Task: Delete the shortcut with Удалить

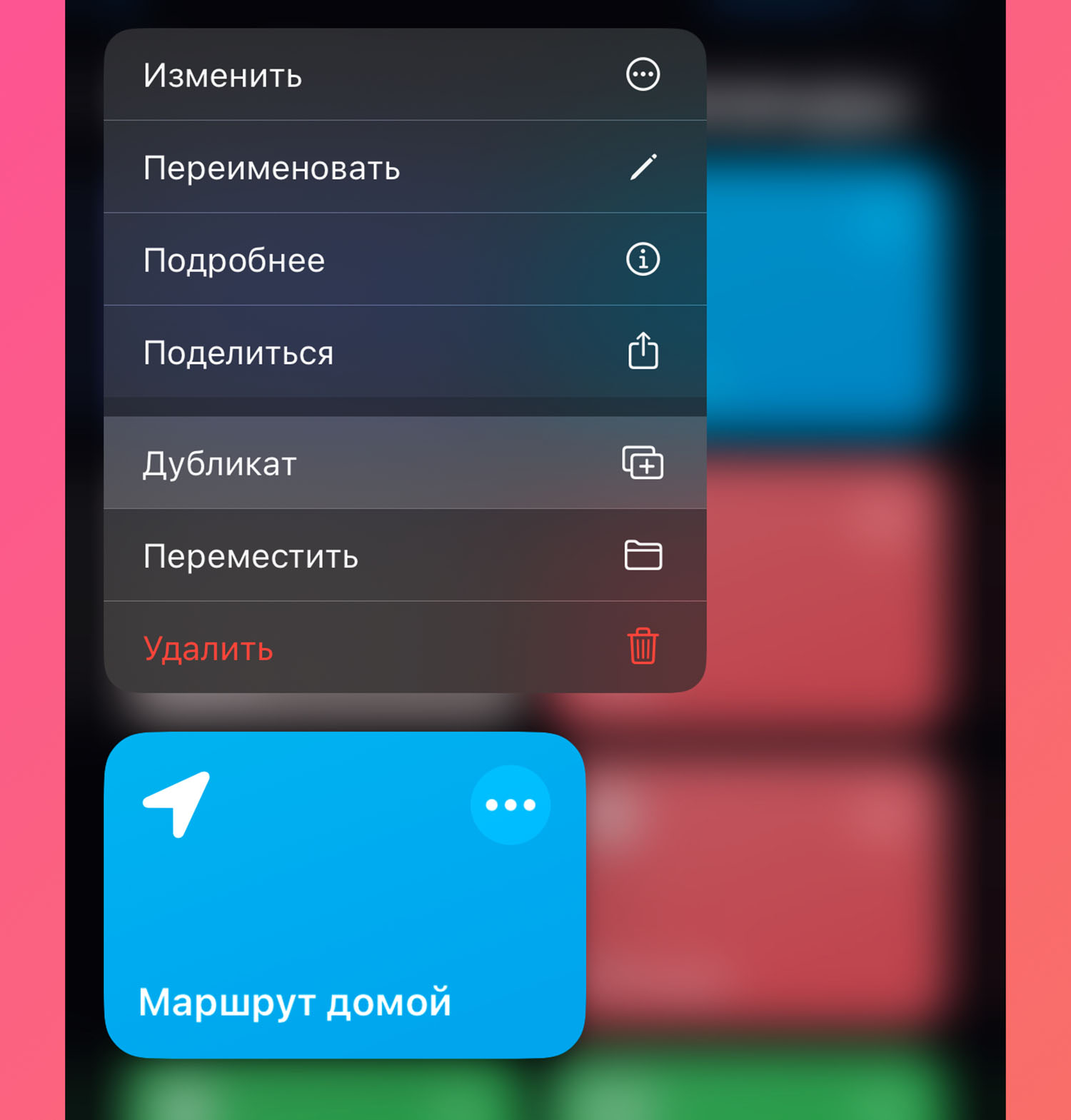Action: coord(404,647)
